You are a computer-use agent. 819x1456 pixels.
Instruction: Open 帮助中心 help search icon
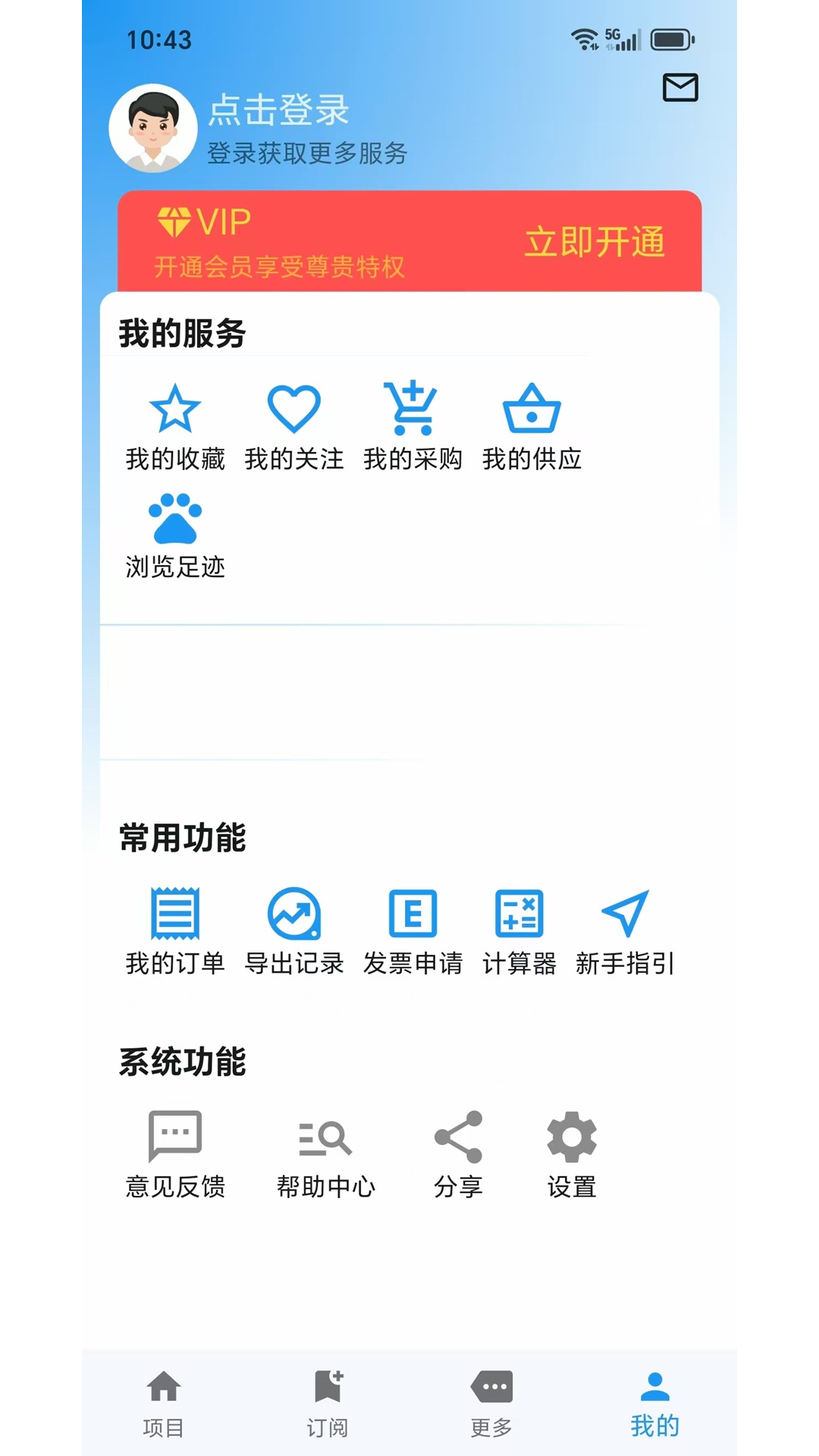coord(326,1134)
